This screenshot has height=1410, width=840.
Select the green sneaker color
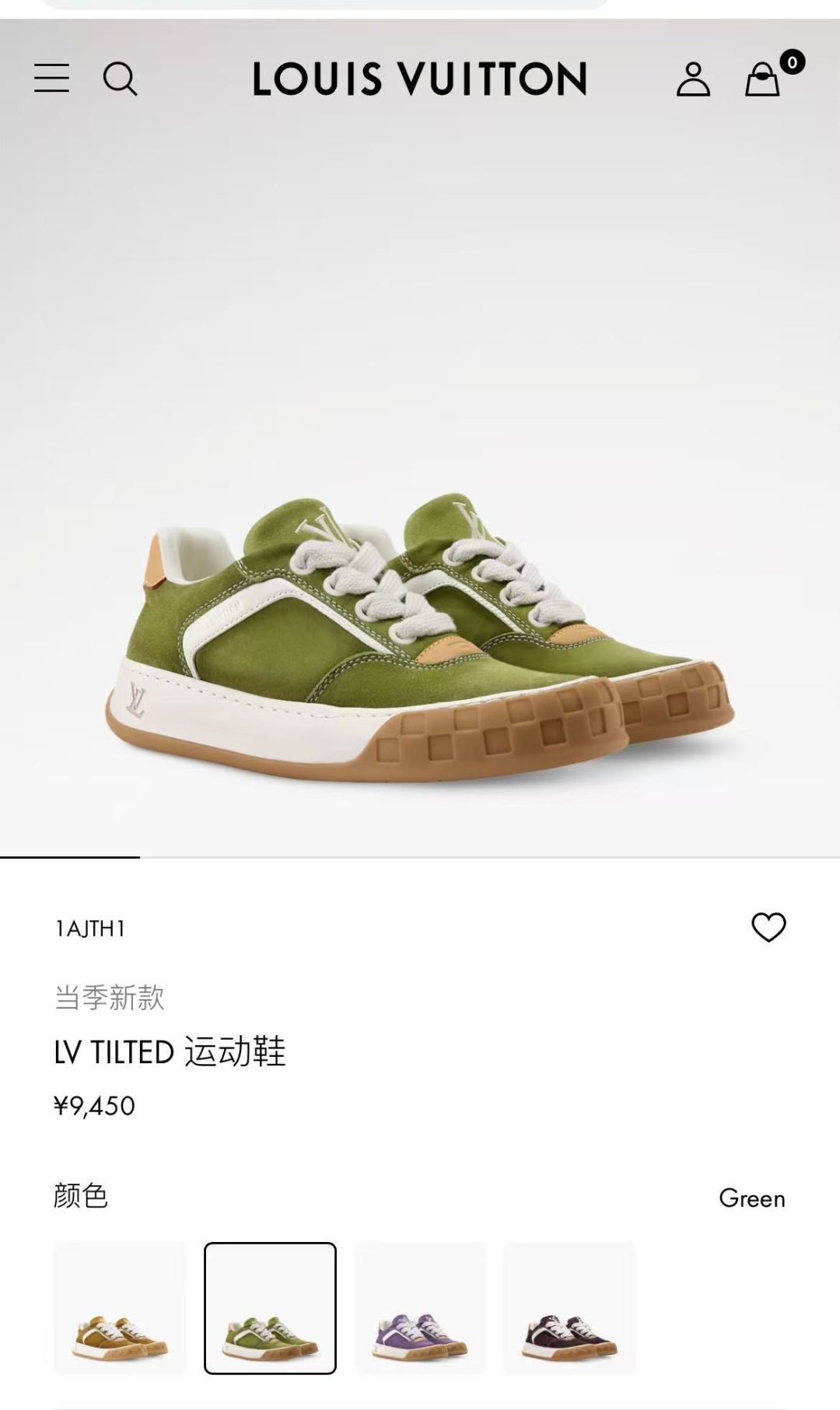270,1308
